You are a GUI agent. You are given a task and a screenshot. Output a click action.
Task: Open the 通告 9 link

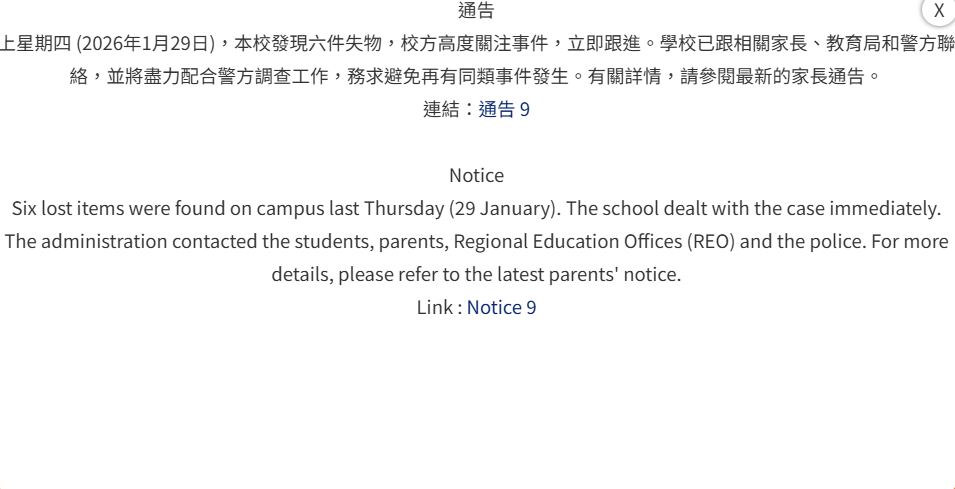(504, 110)
